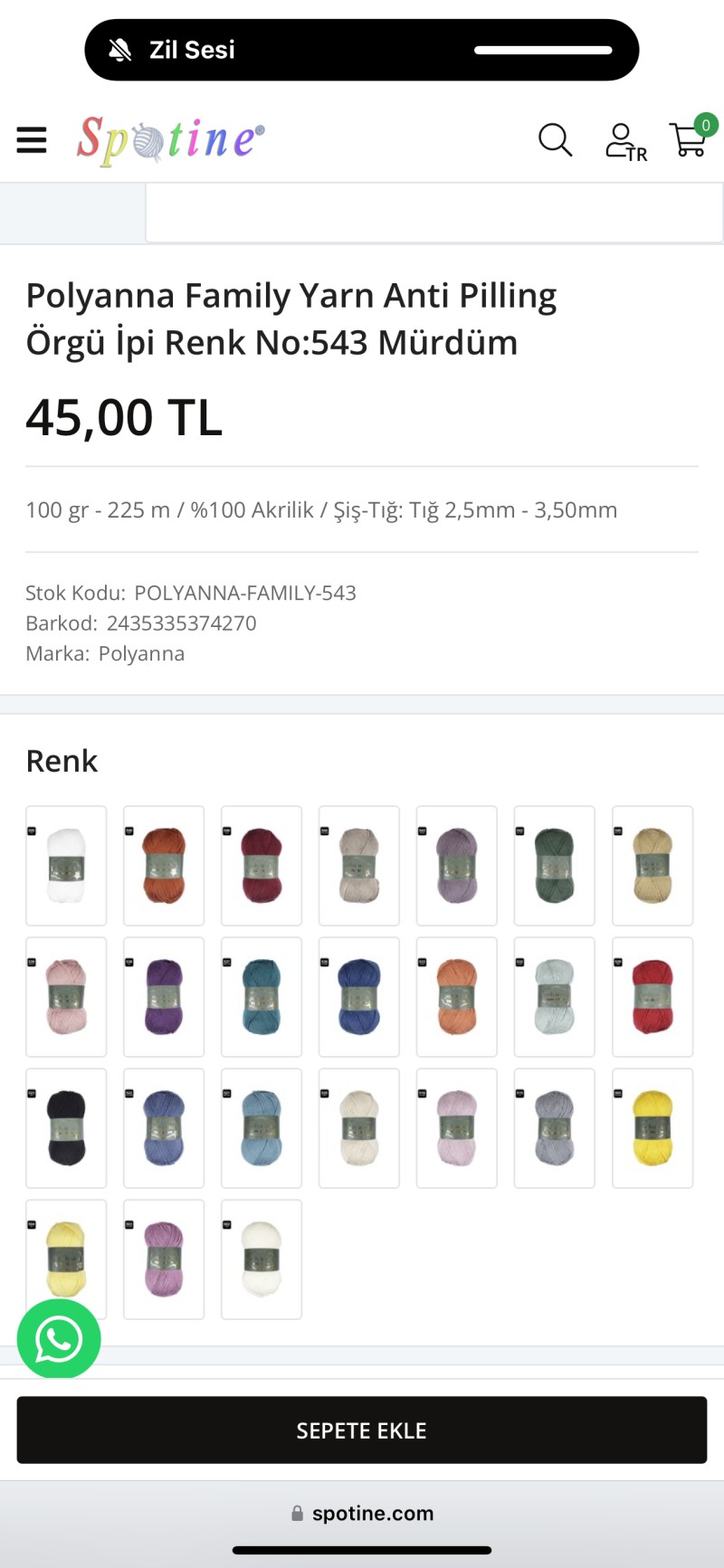Pick the navy blue yarn color

click(359, 997)
